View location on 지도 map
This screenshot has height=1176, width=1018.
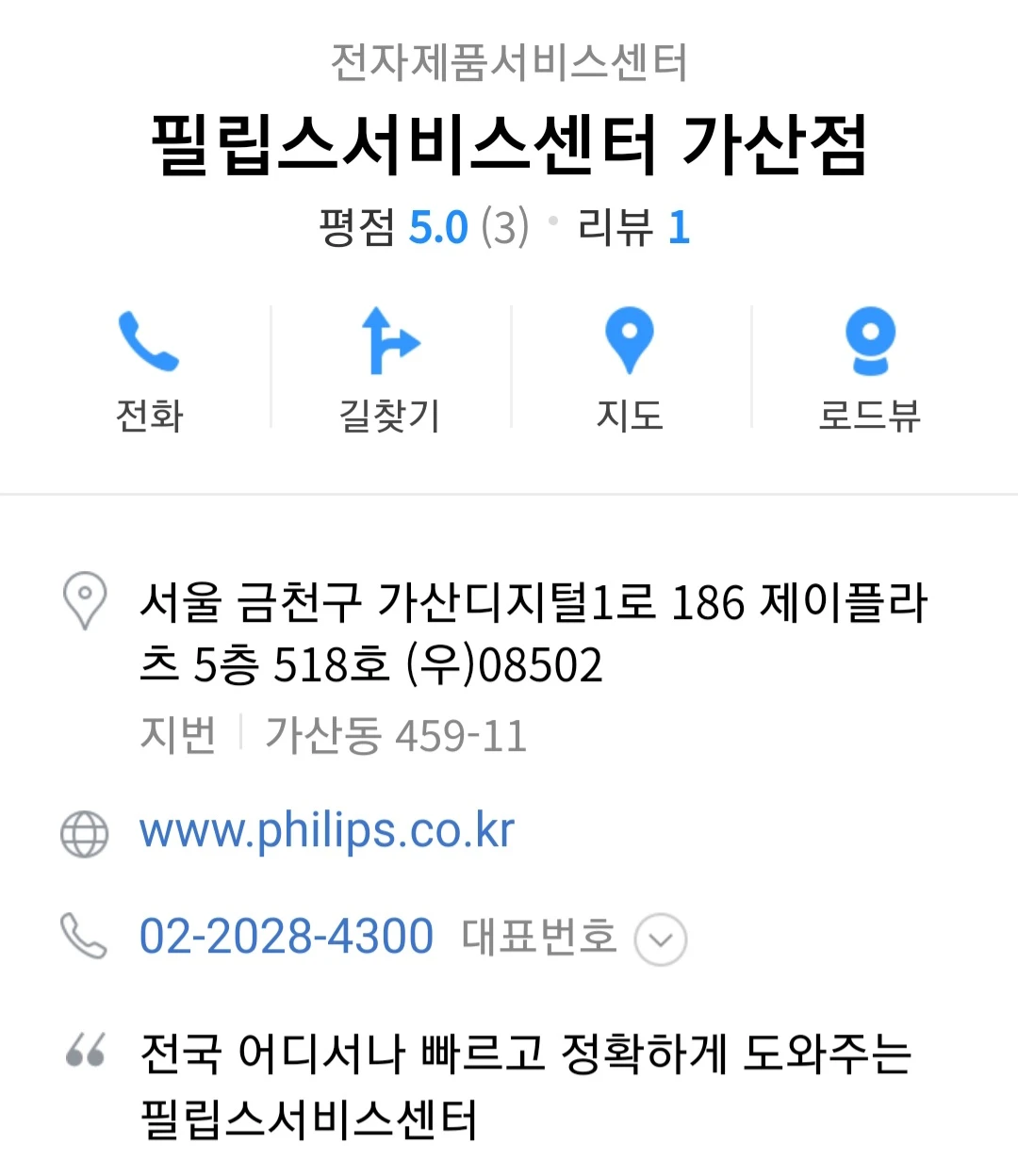point(629,367)
